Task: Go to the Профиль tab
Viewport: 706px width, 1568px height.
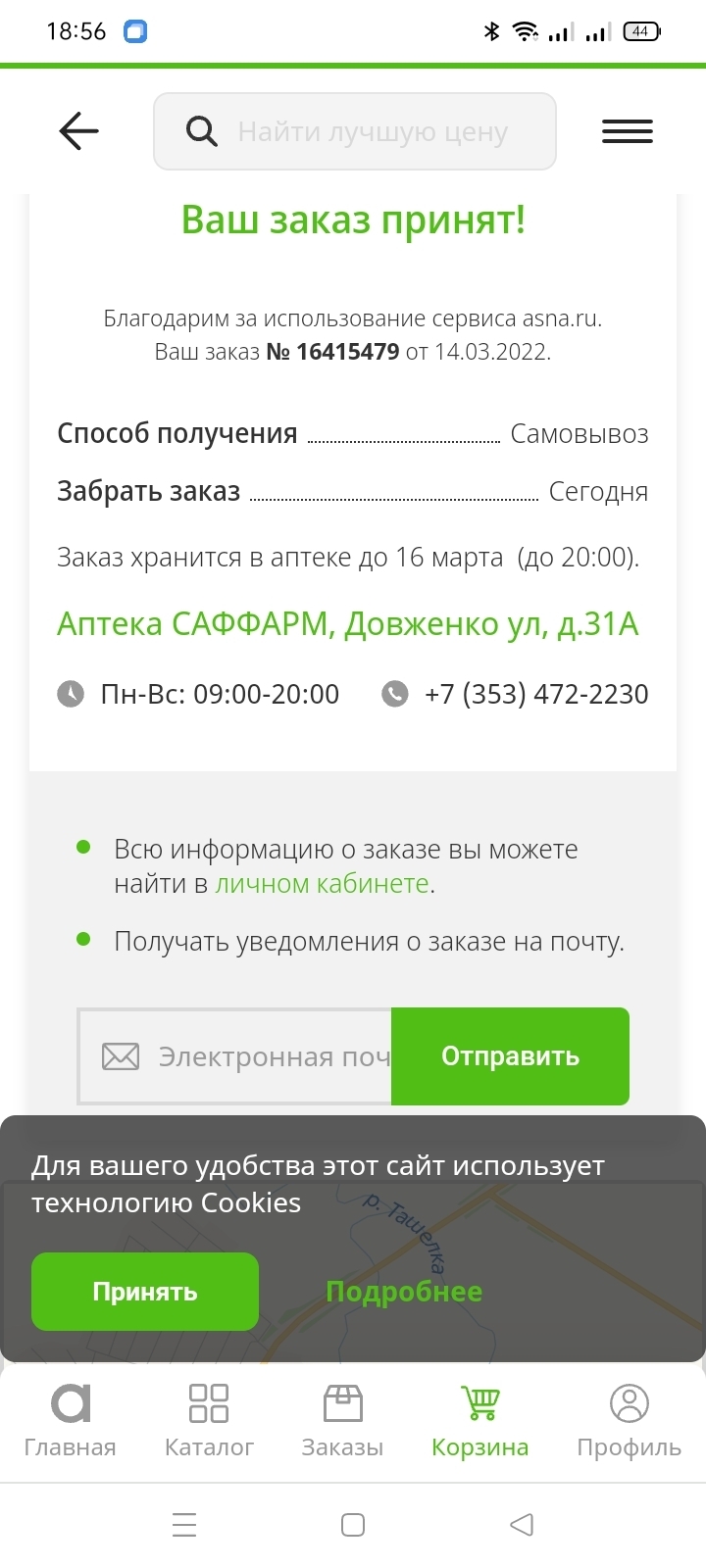Action: (x=629, y=1421)
